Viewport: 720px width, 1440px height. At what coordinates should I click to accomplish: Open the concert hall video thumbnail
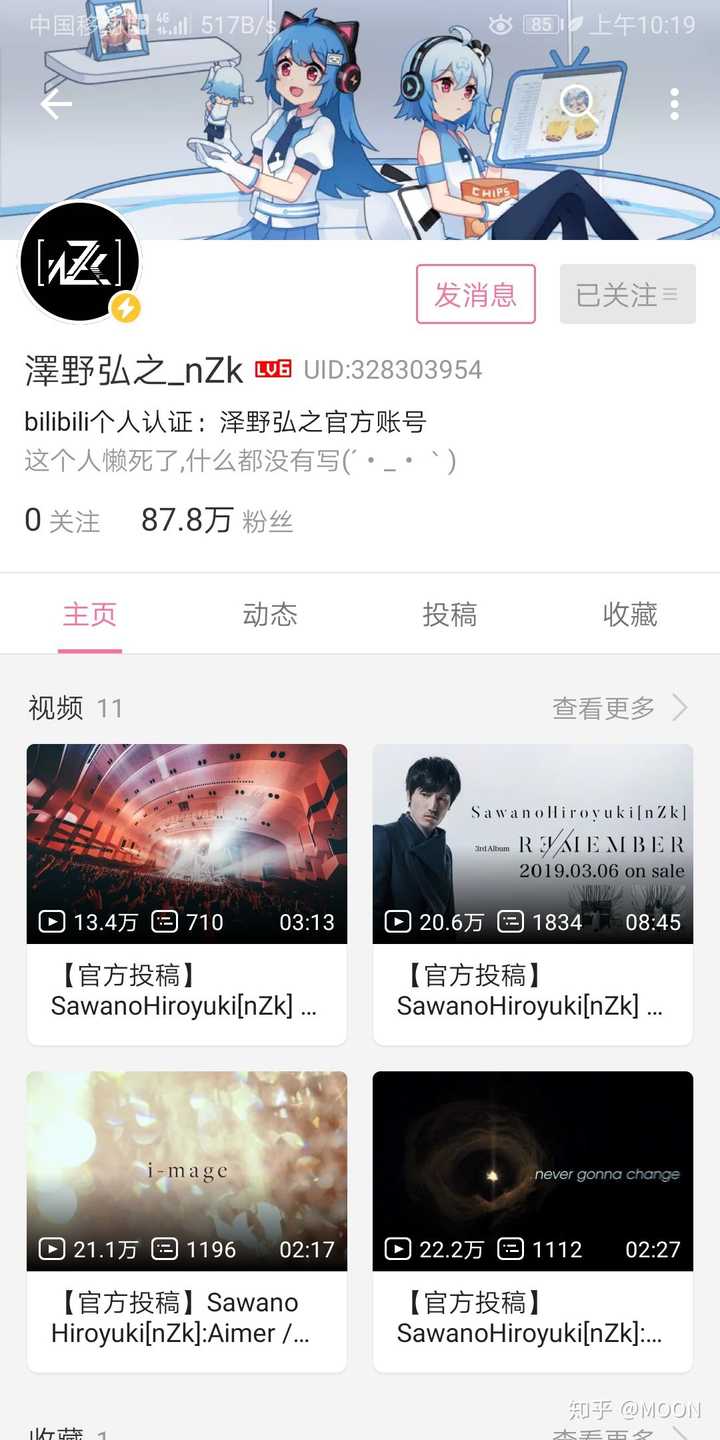(x=186, y=840)
